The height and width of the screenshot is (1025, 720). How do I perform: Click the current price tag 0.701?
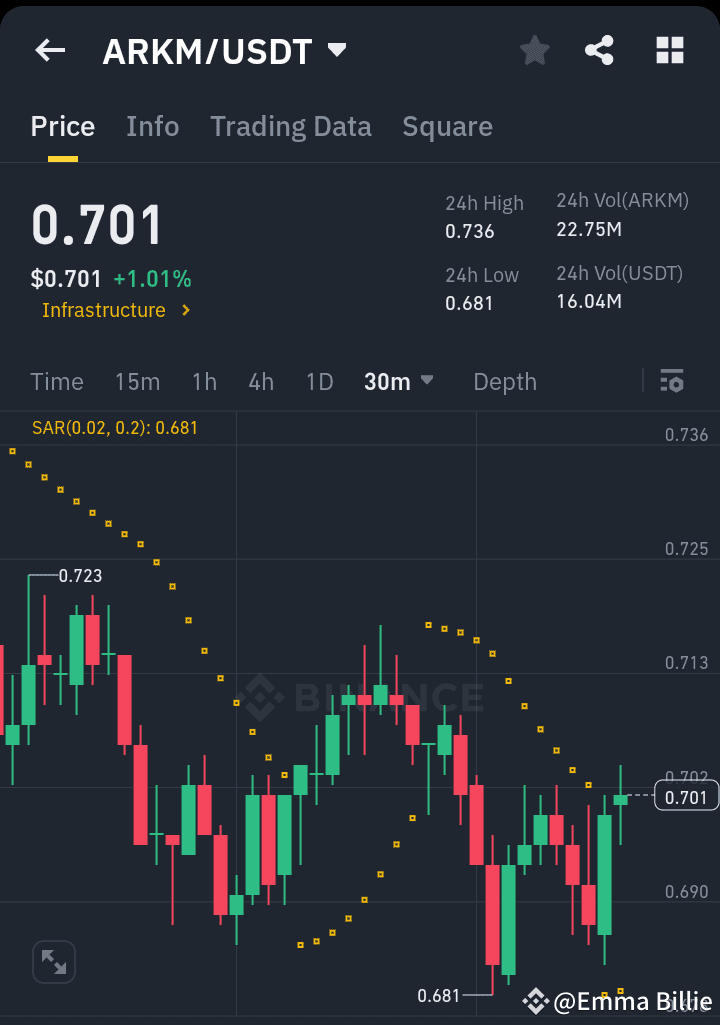[686, 796]
